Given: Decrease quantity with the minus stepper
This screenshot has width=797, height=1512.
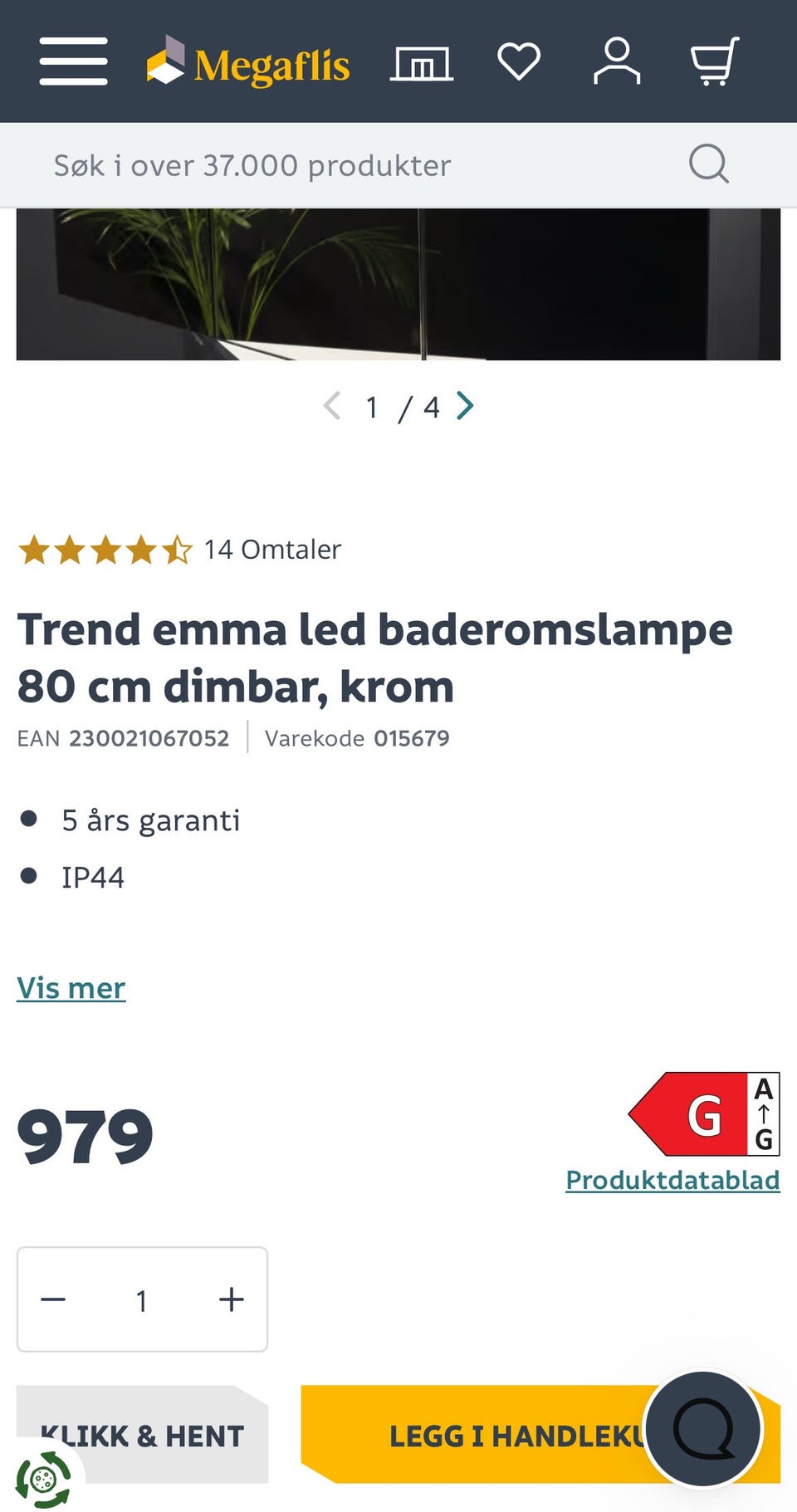Looking at the screenshot, I should point(54,1299).
